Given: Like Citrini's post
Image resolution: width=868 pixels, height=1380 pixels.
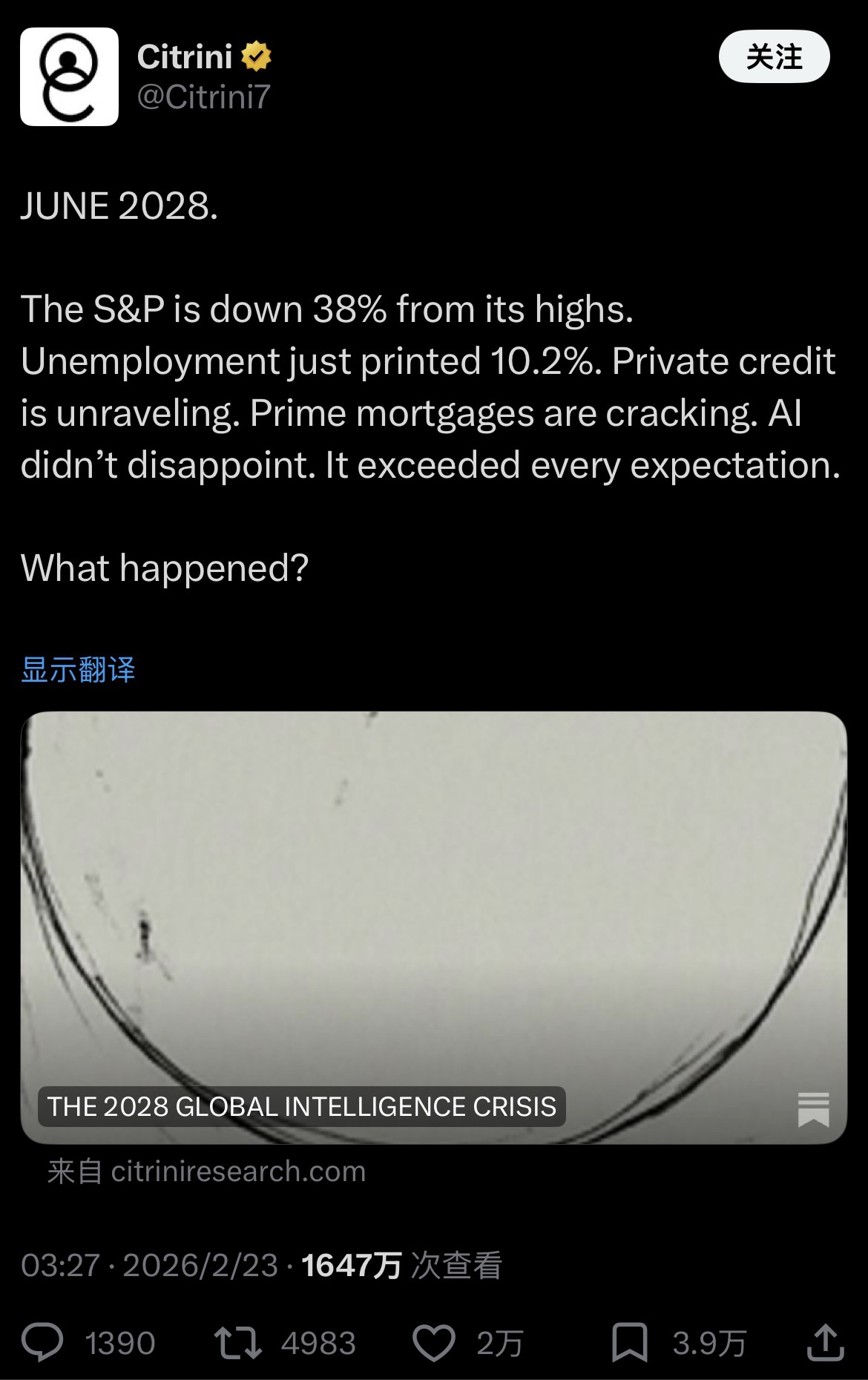Looking at the screenshot, I should [433, 1343].
